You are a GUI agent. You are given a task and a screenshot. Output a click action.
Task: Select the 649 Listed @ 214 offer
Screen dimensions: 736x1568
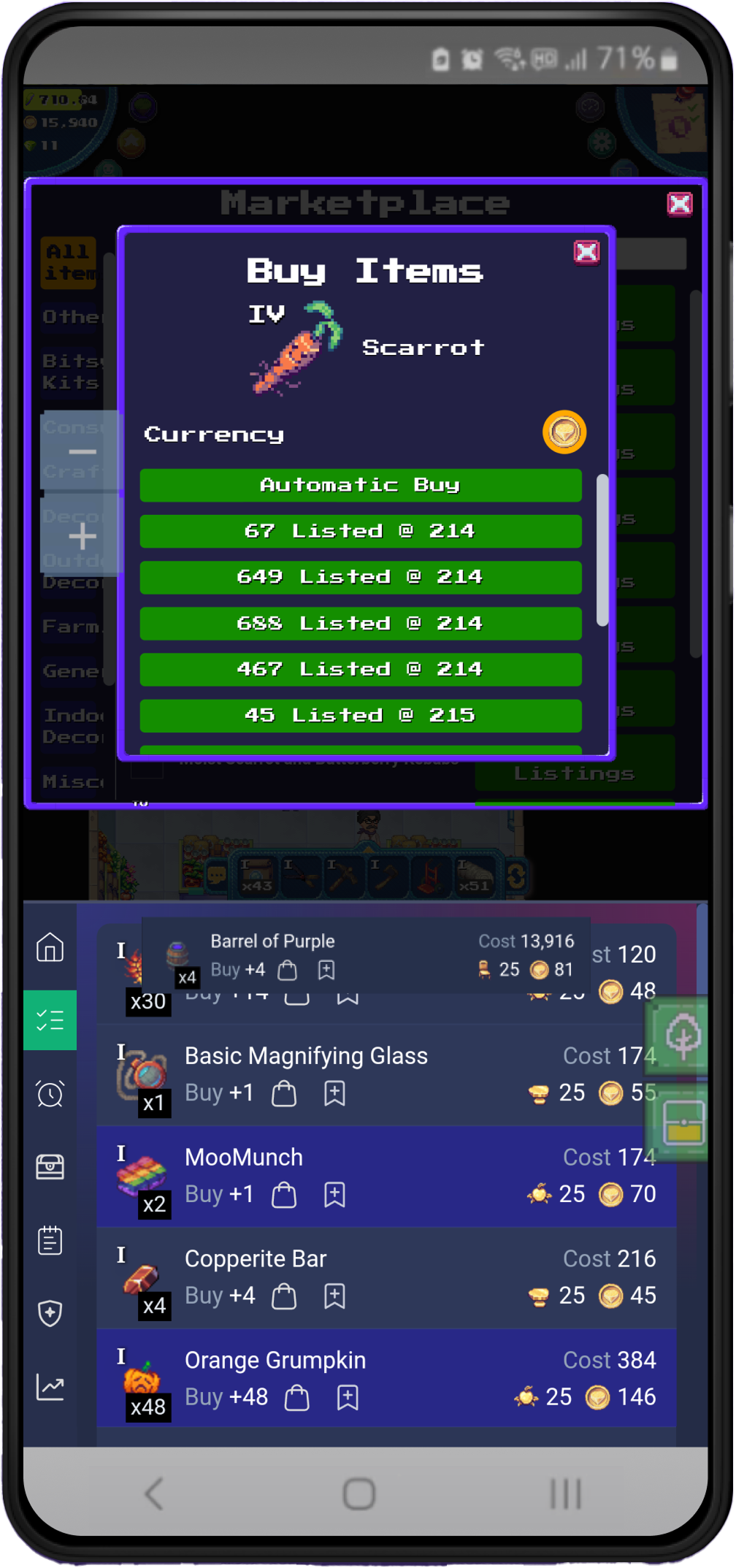pyautogui.click(x=361, y=577)
